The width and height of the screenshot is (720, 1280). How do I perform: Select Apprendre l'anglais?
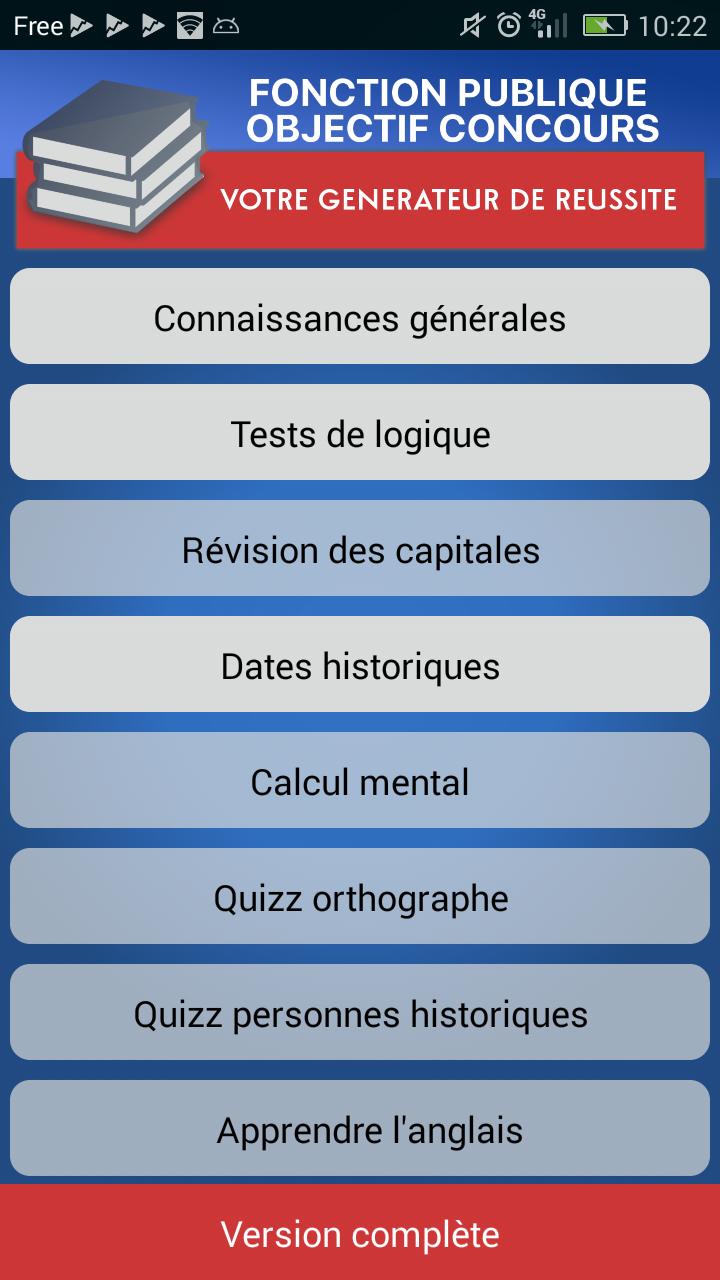(360, 1128)
